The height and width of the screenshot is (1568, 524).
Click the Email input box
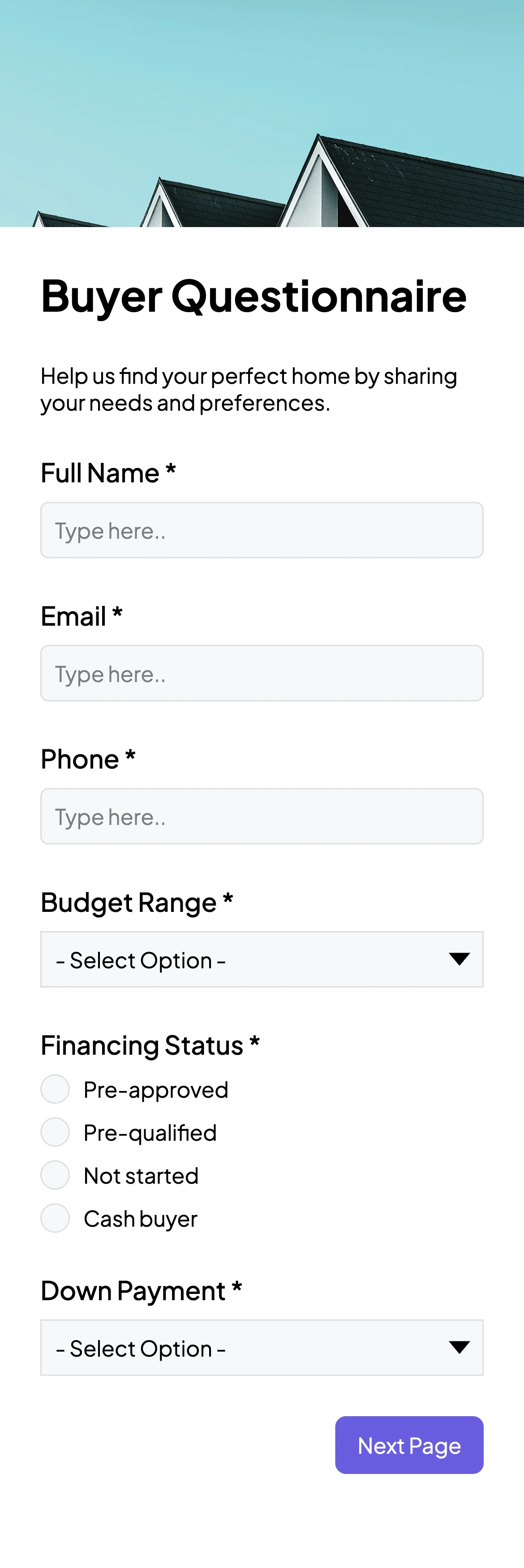(262, 673)
